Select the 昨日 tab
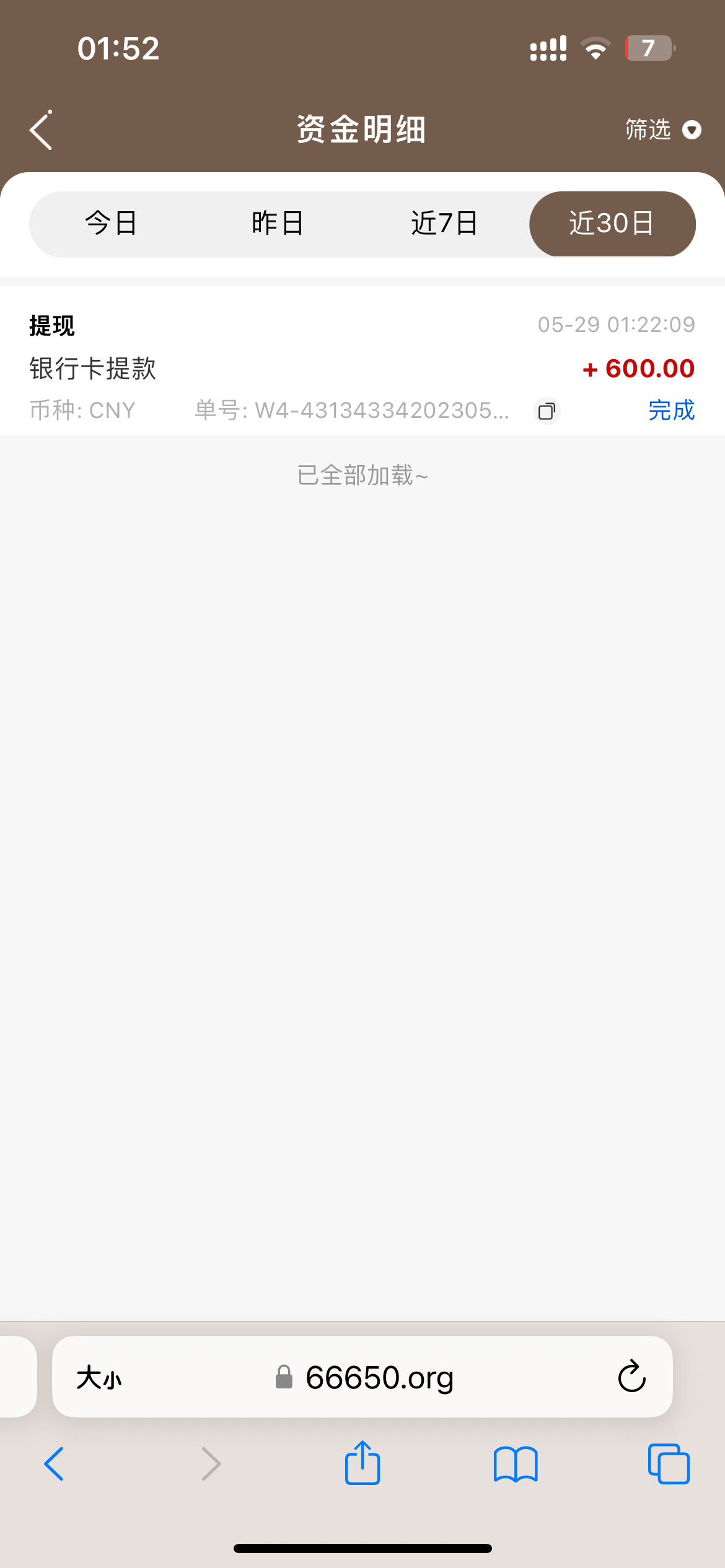The width and height of the screenshot is (725, 1568). 278,224
